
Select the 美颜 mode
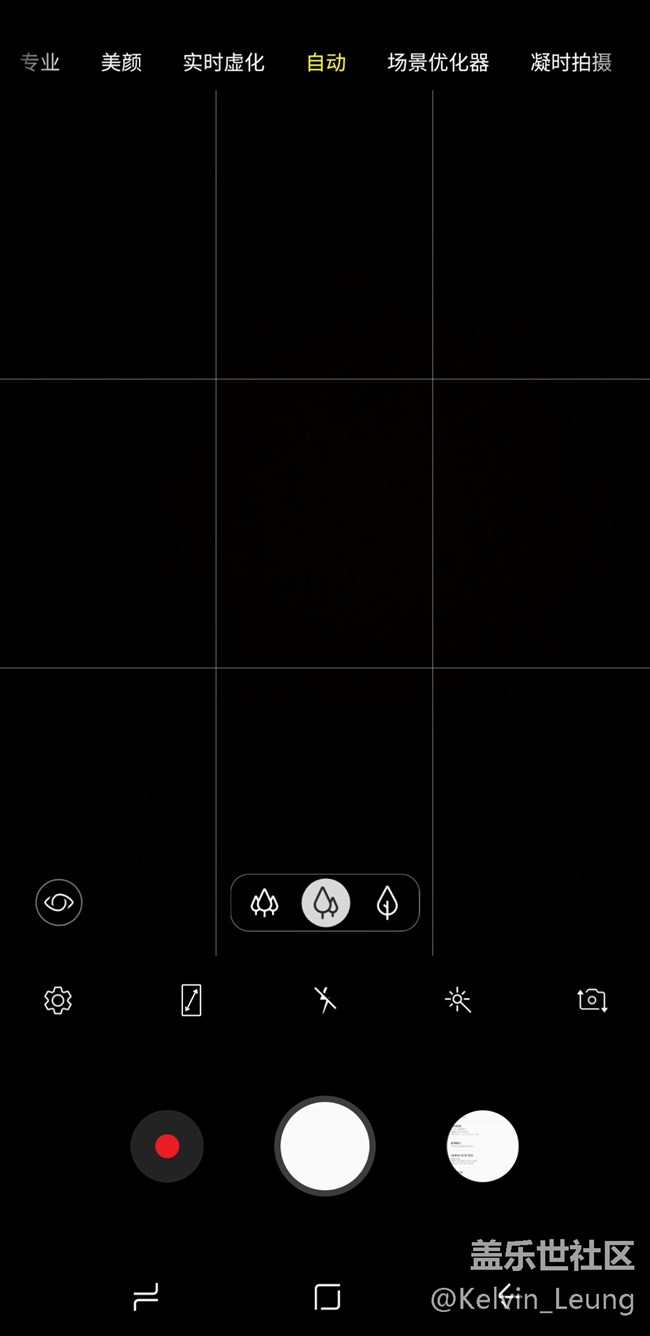[121, 62]
